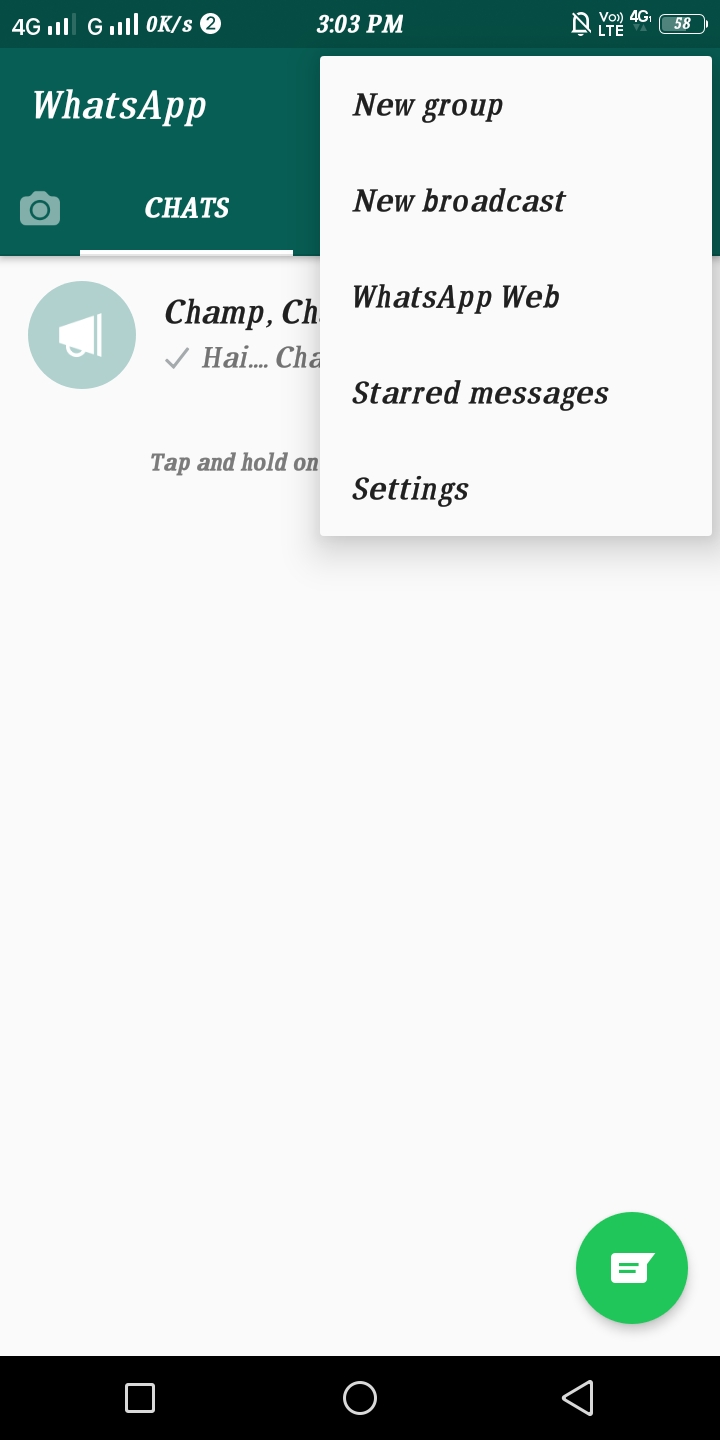The width and height of the screenshot is (720, 1440).
Task: Tap the battery level indicator
Action: point(682,23)
